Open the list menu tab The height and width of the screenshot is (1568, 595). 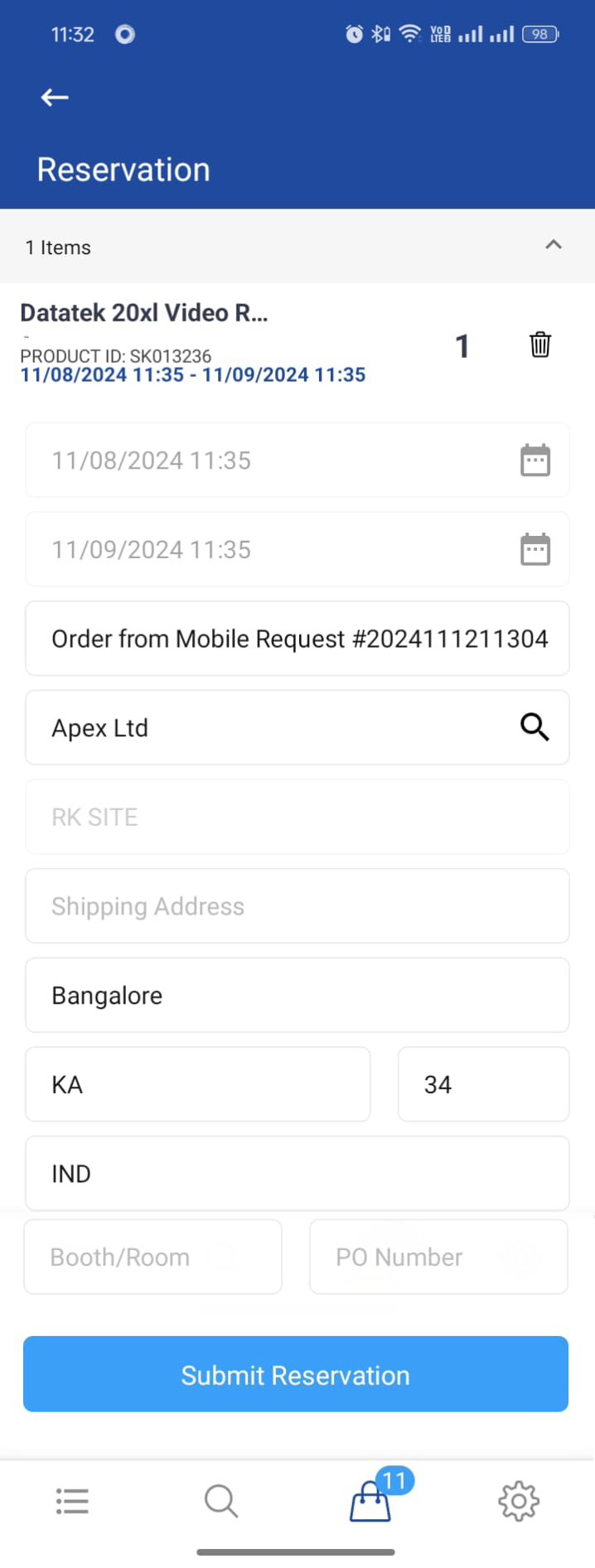click(x=72, y=1501)
